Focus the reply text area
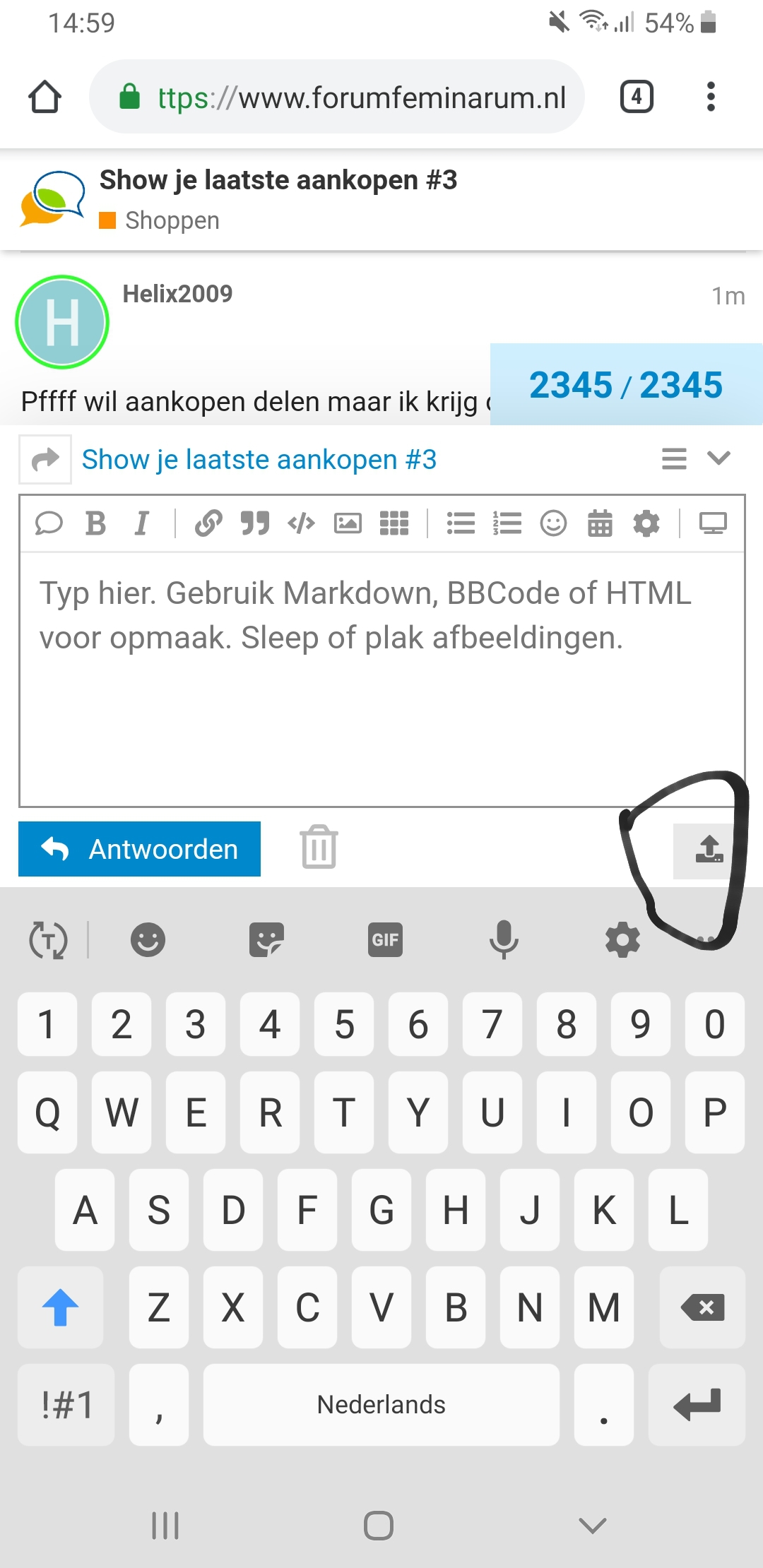 point(381,679)
